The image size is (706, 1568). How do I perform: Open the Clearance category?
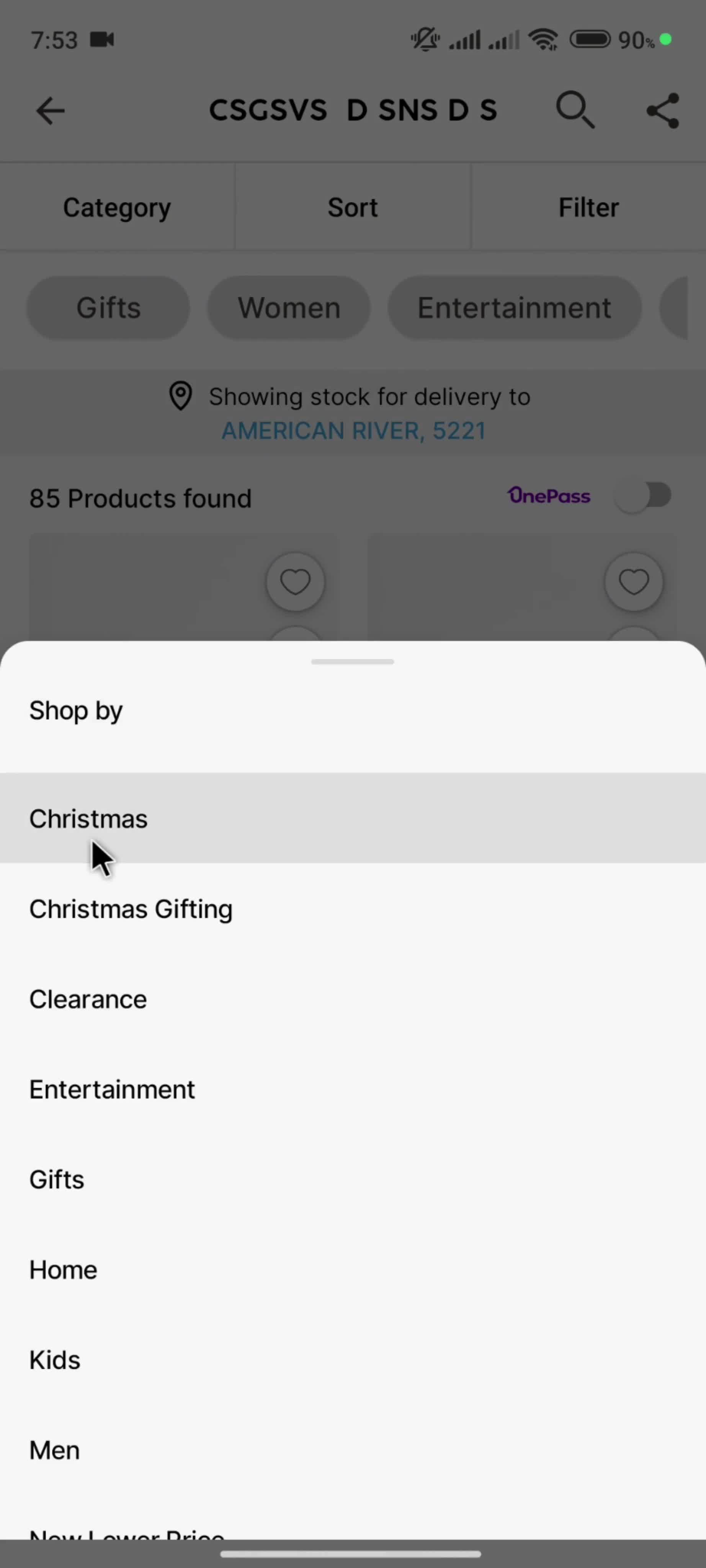[88, 1000]
